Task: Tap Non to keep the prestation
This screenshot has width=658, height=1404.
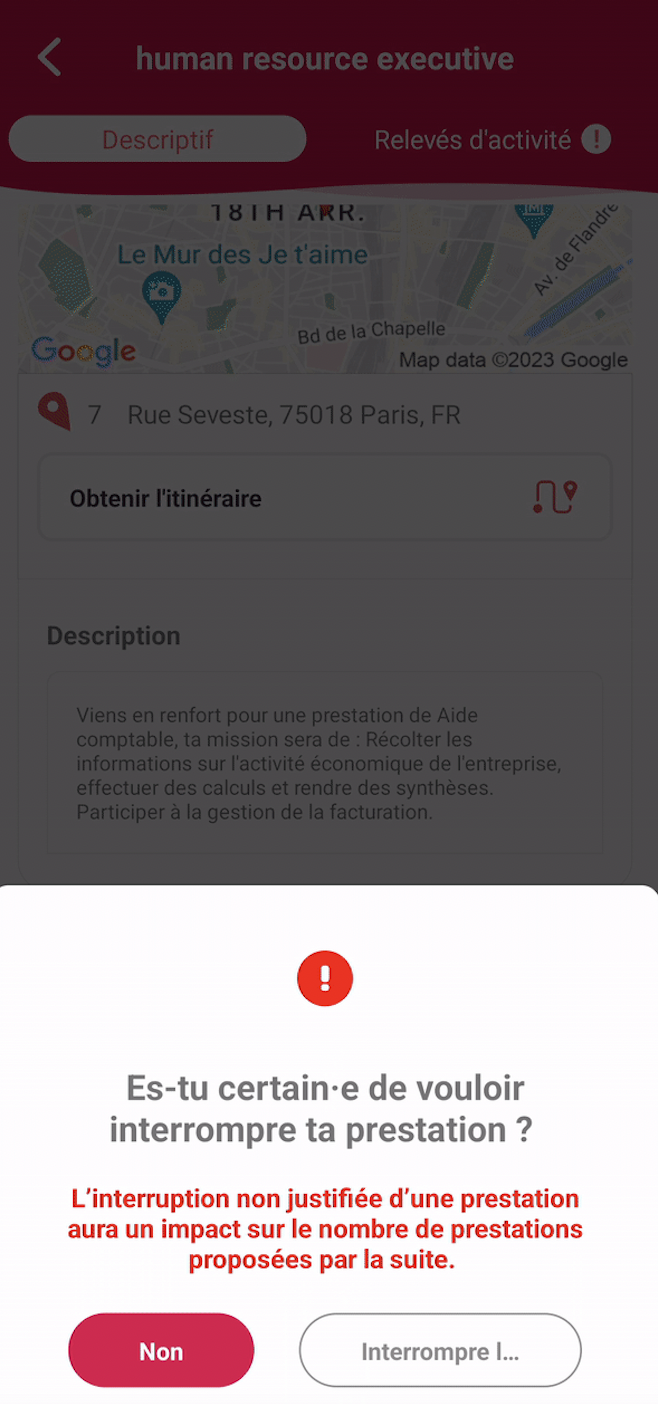Action: point(161,1351)
